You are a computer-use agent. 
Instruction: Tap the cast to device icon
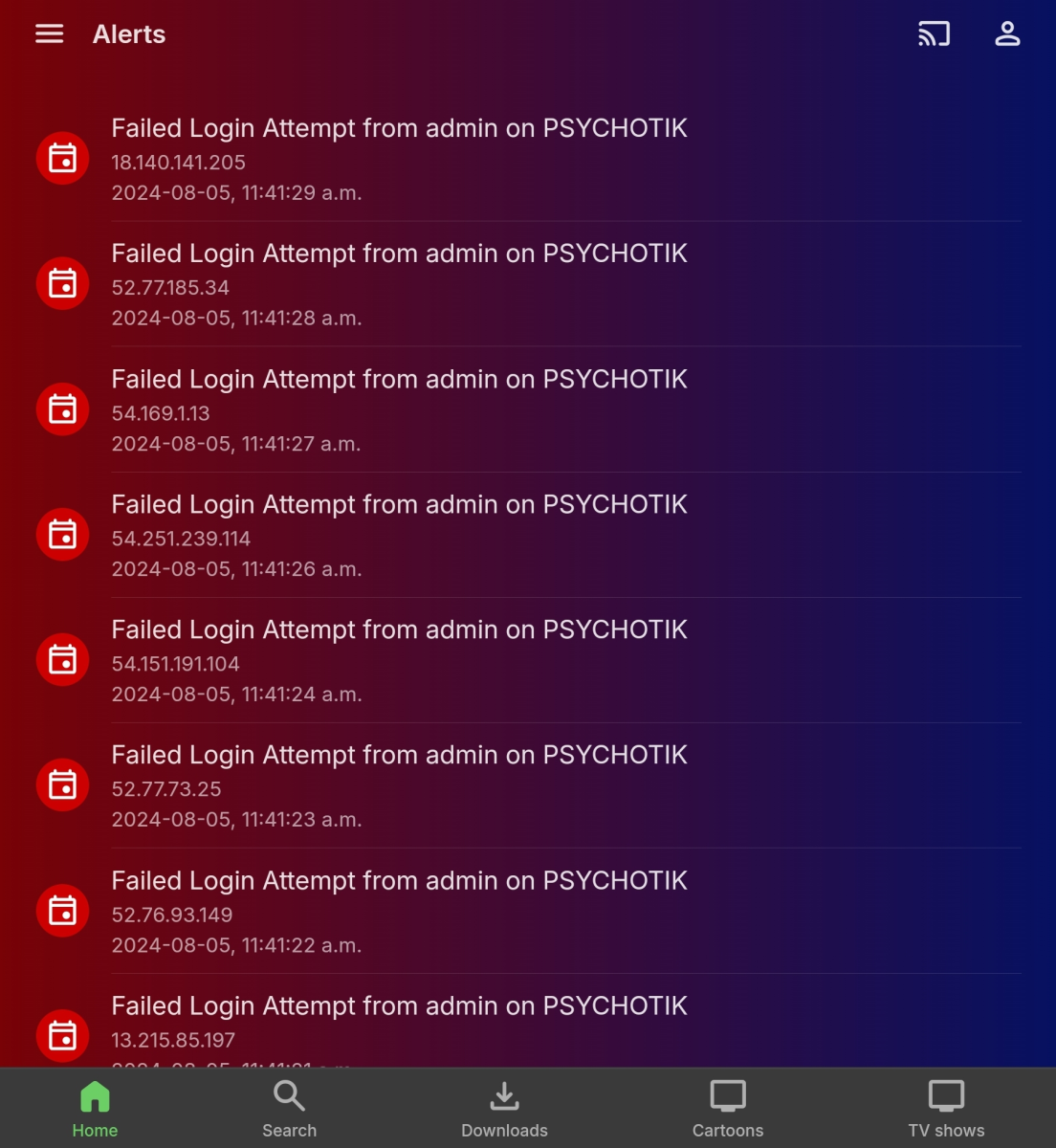click(934, 34)
